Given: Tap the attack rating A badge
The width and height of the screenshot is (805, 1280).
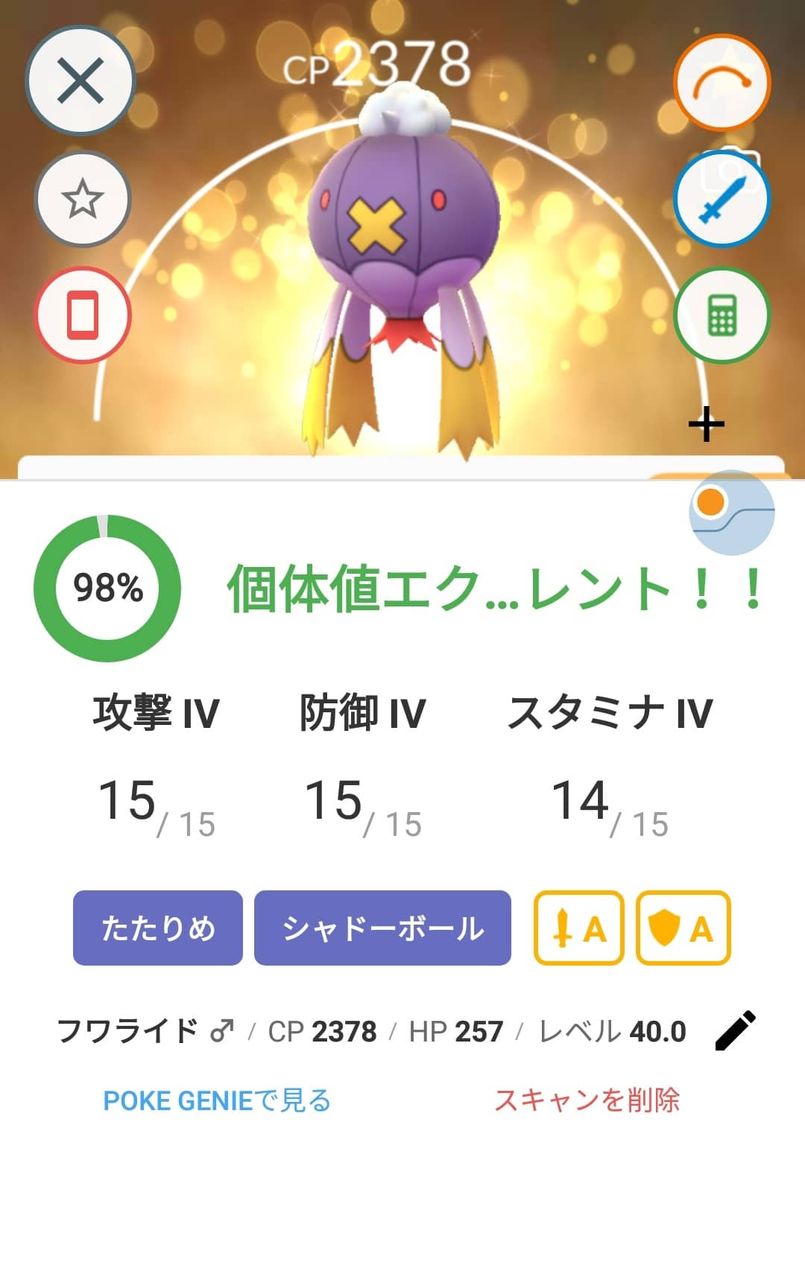Looking at the screenshot, I should point(579,928).
